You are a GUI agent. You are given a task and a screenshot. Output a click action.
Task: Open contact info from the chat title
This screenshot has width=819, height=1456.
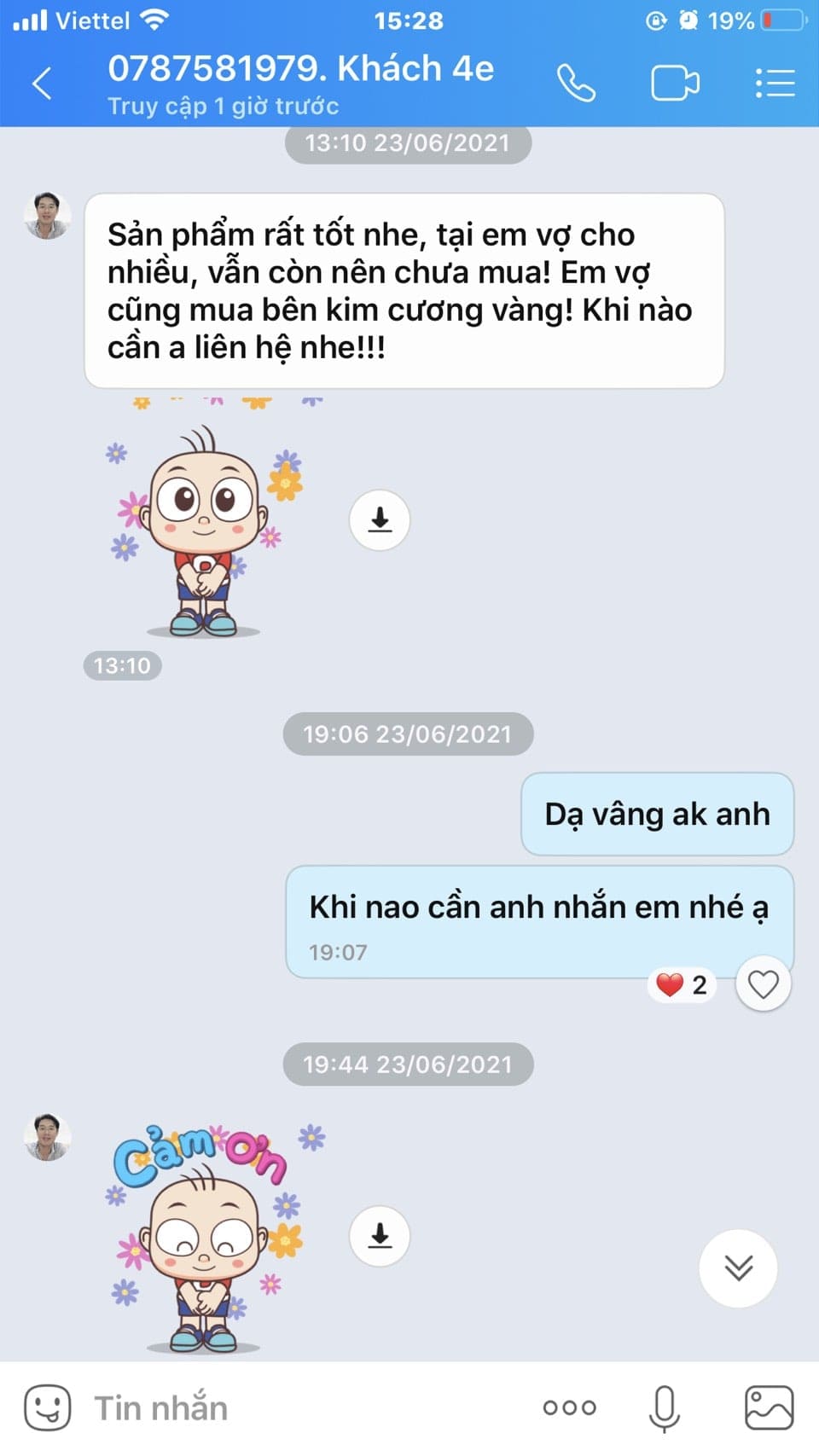coord(300,68)
